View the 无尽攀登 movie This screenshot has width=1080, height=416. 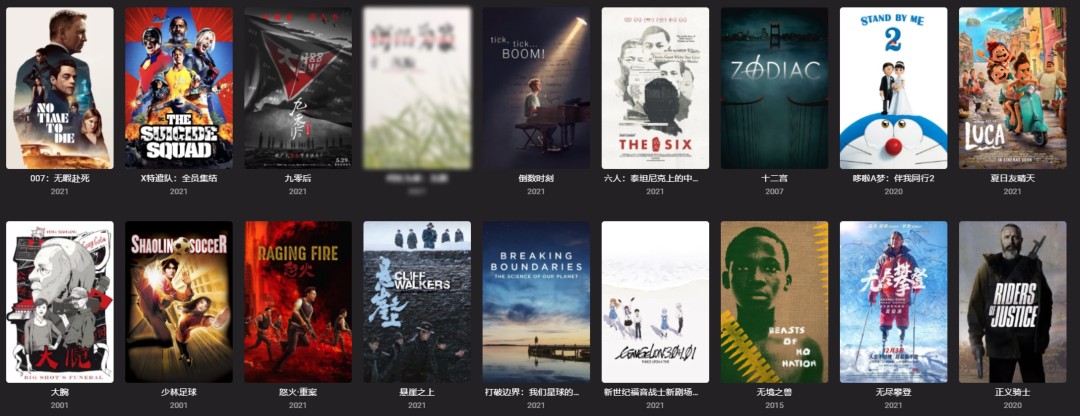tap(893, 301)
